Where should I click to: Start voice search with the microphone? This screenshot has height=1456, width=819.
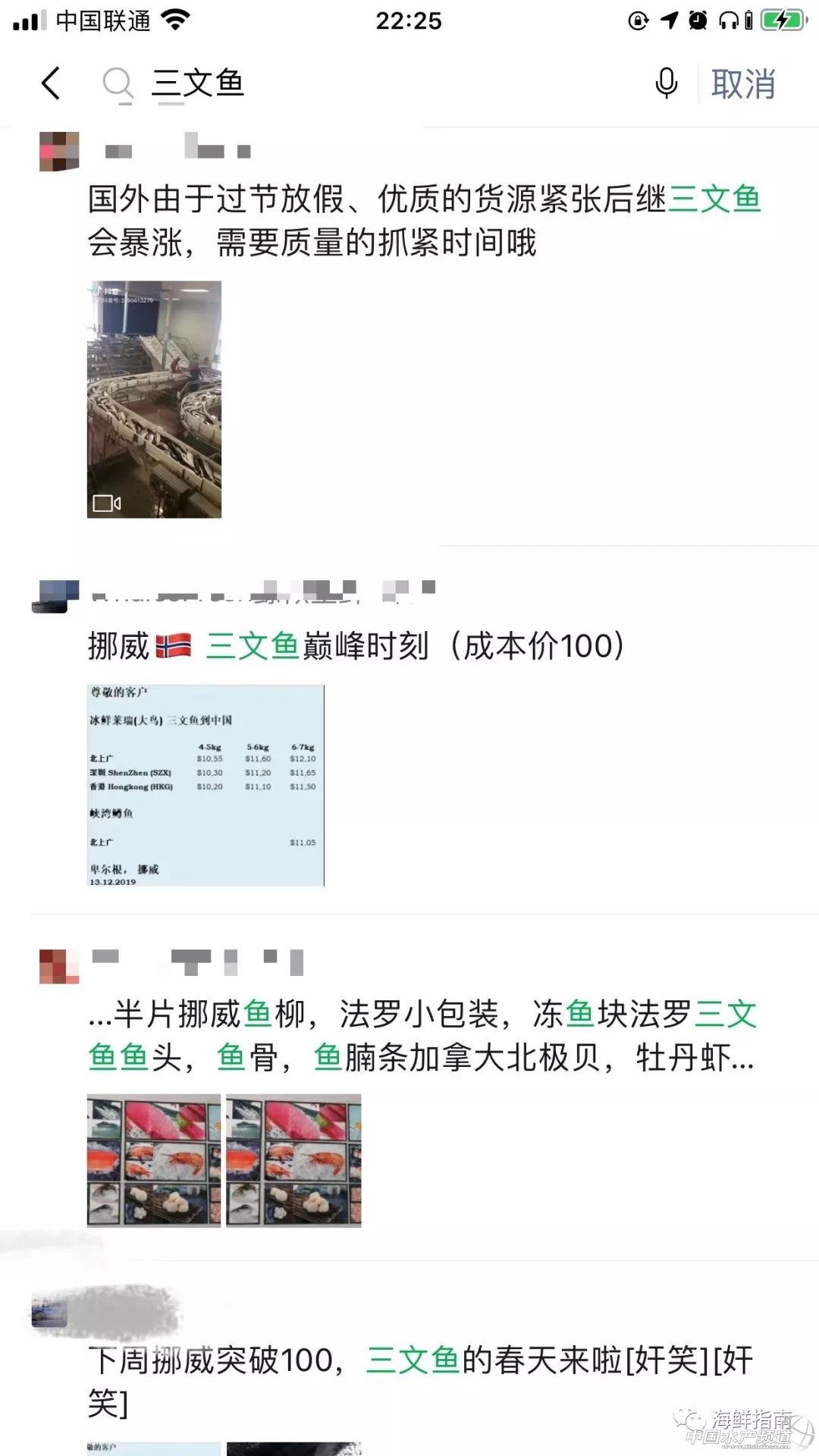tap(666, 83)
